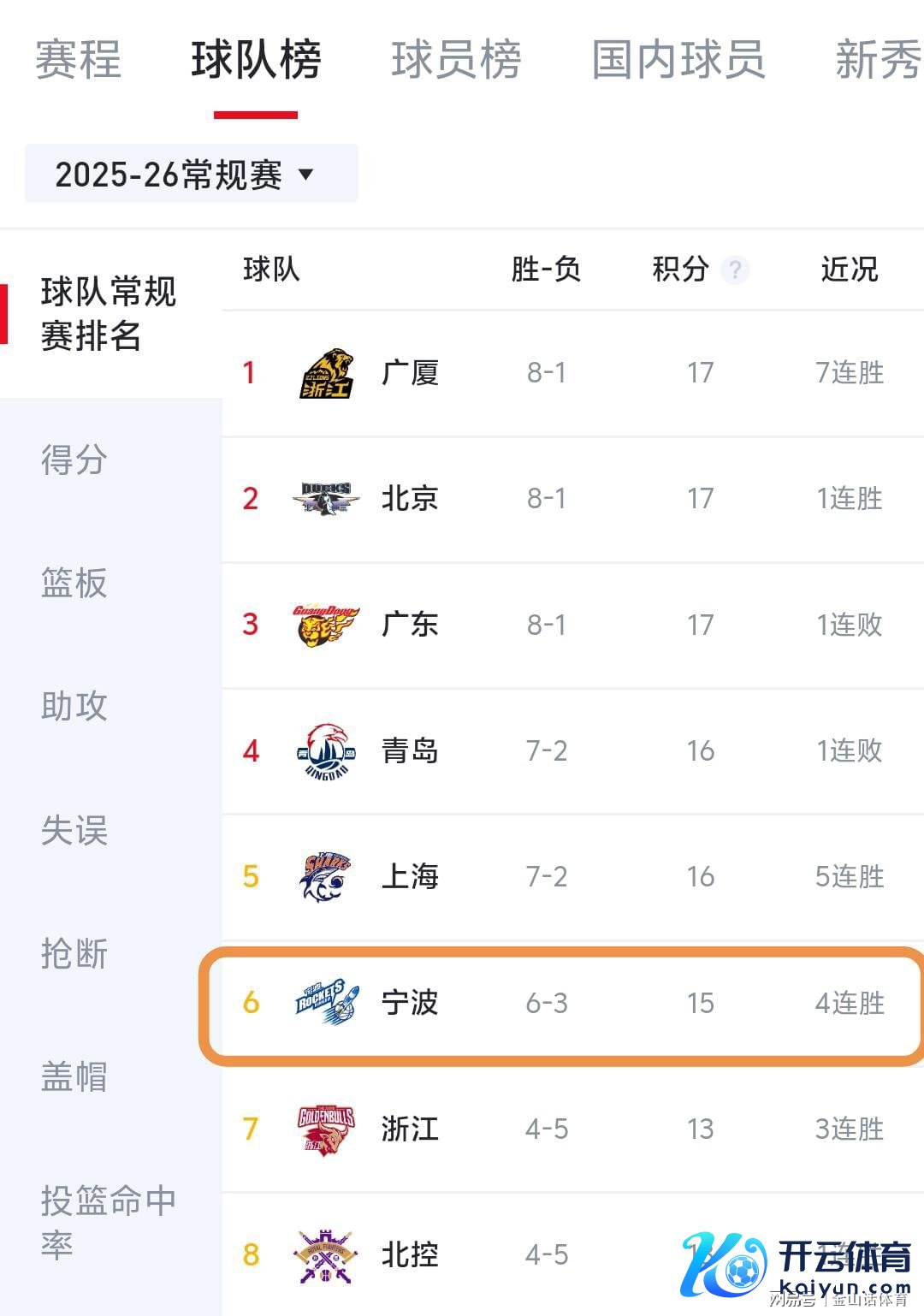
Task: Switch to the 新秀 tab
Action: point(877,60)
